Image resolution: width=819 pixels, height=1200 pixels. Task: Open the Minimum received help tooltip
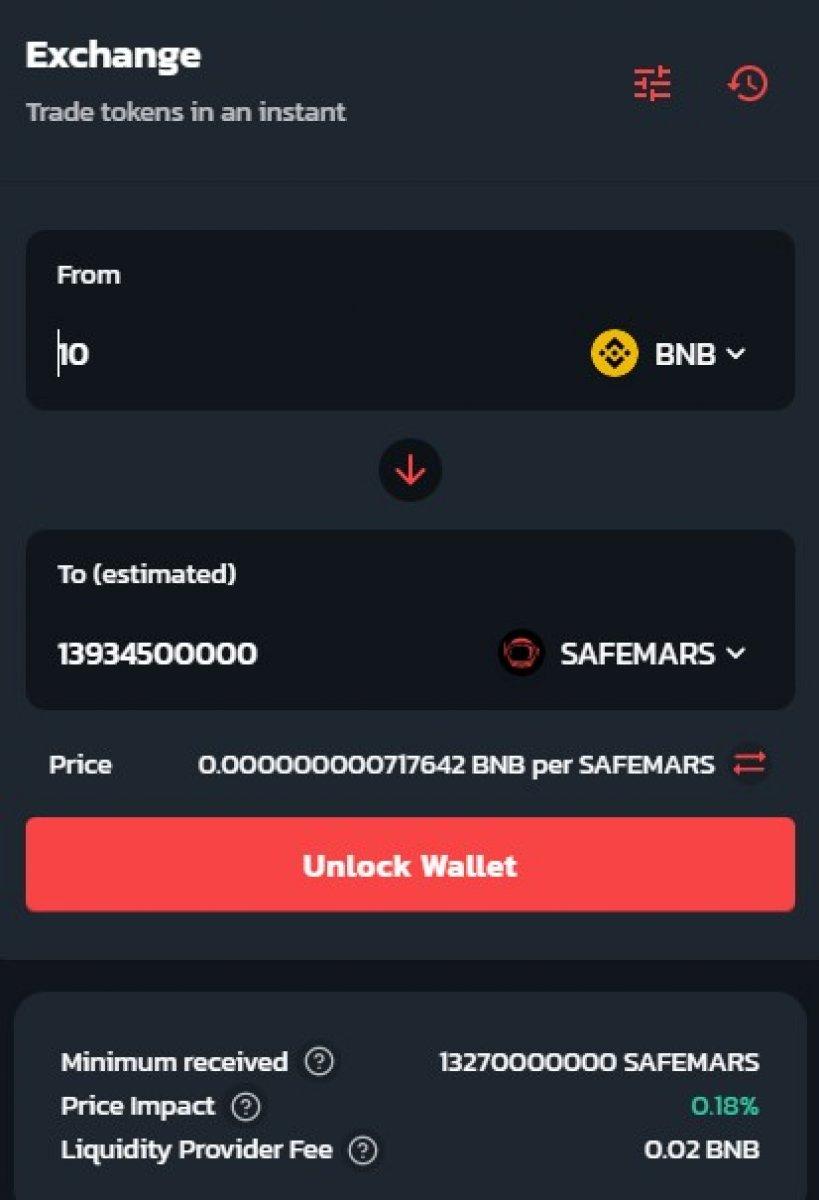click(318, 1062)
